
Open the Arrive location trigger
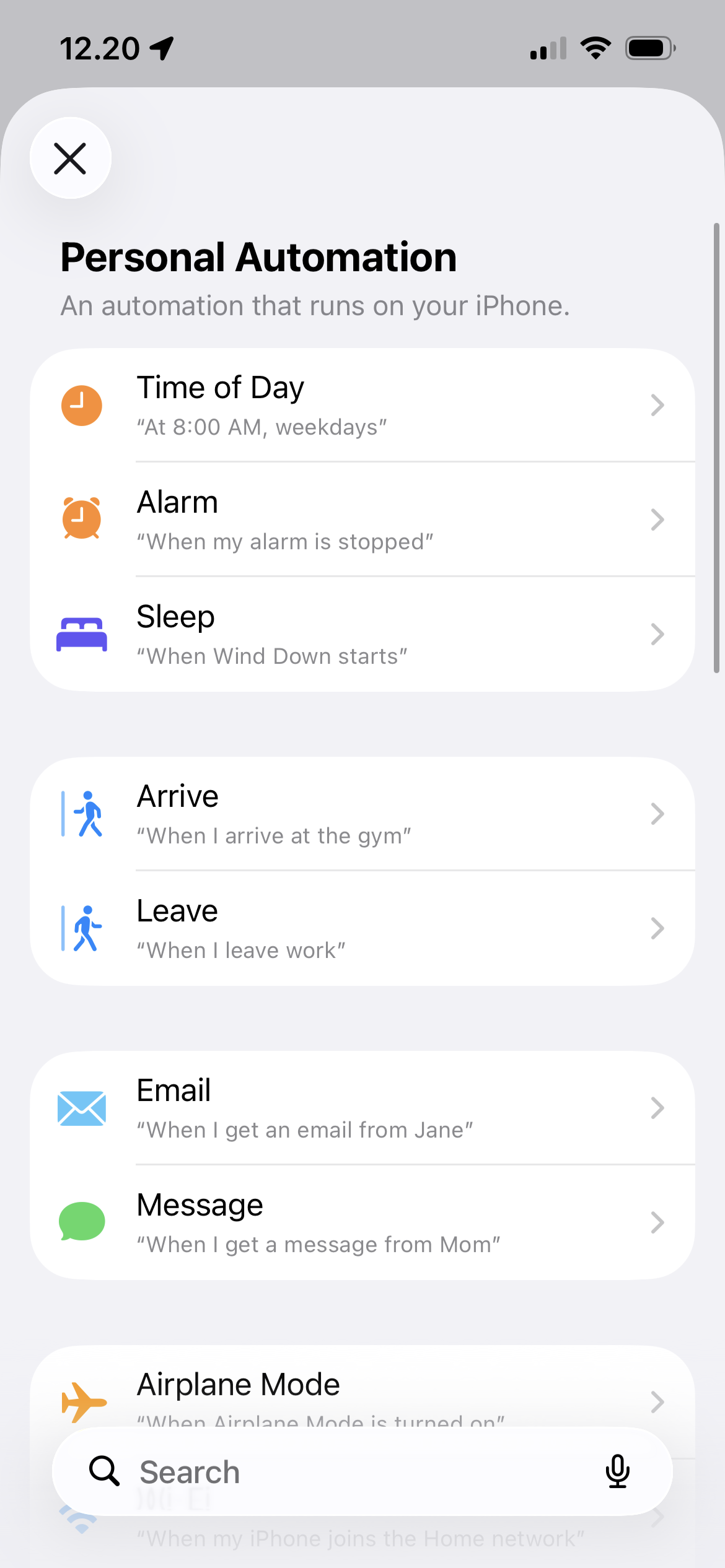(362, 814)
